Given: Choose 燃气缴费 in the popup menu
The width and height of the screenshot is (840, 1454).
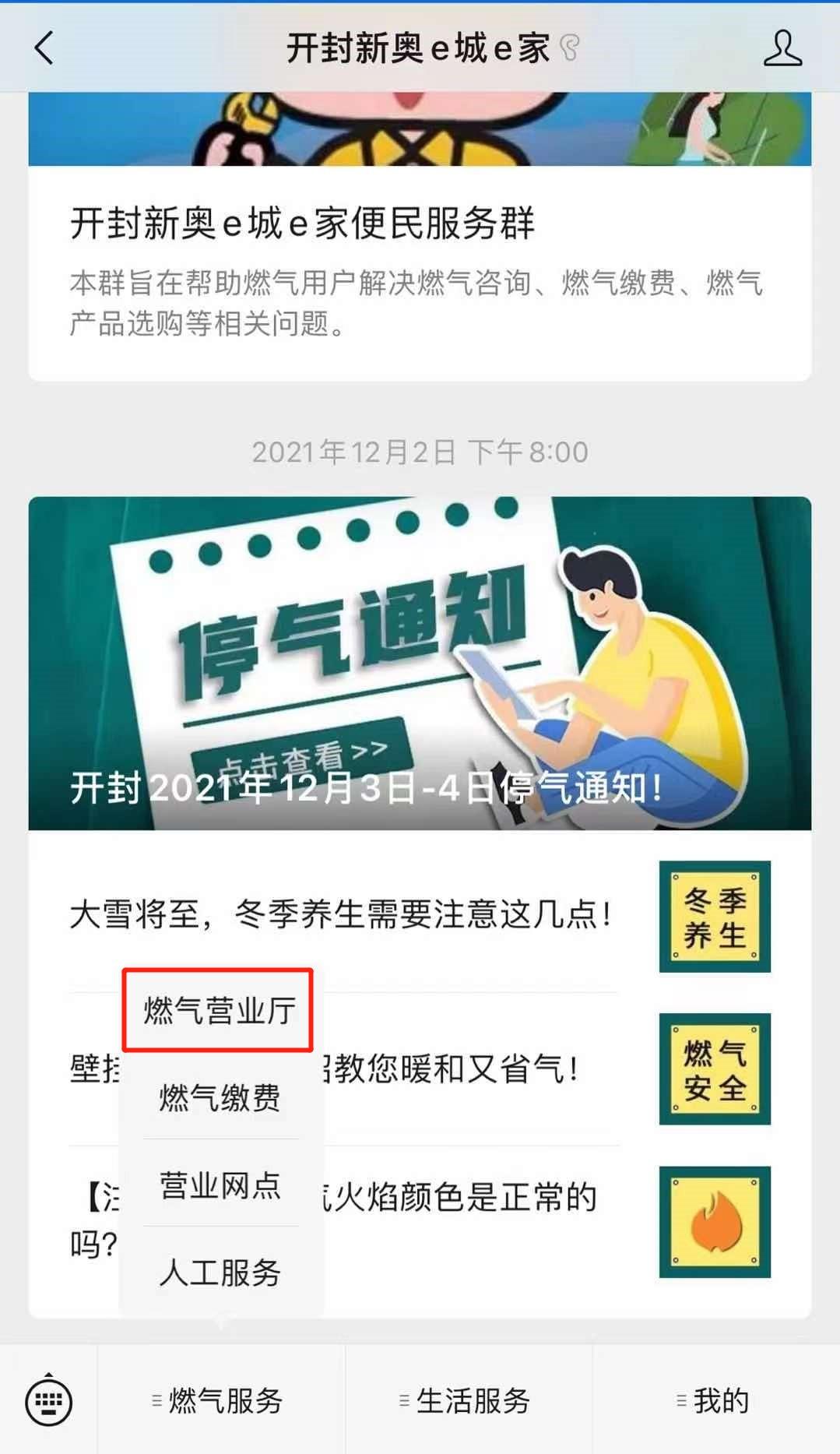Looking at the screenshot, I should [x=220, y=1098].
